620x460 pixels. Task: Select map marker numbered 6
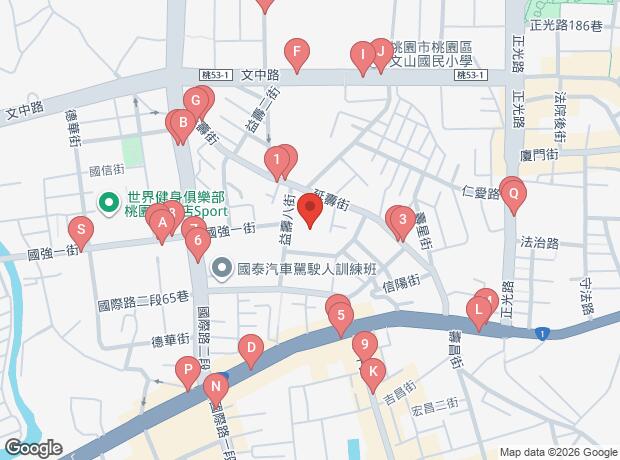[198, 243]
